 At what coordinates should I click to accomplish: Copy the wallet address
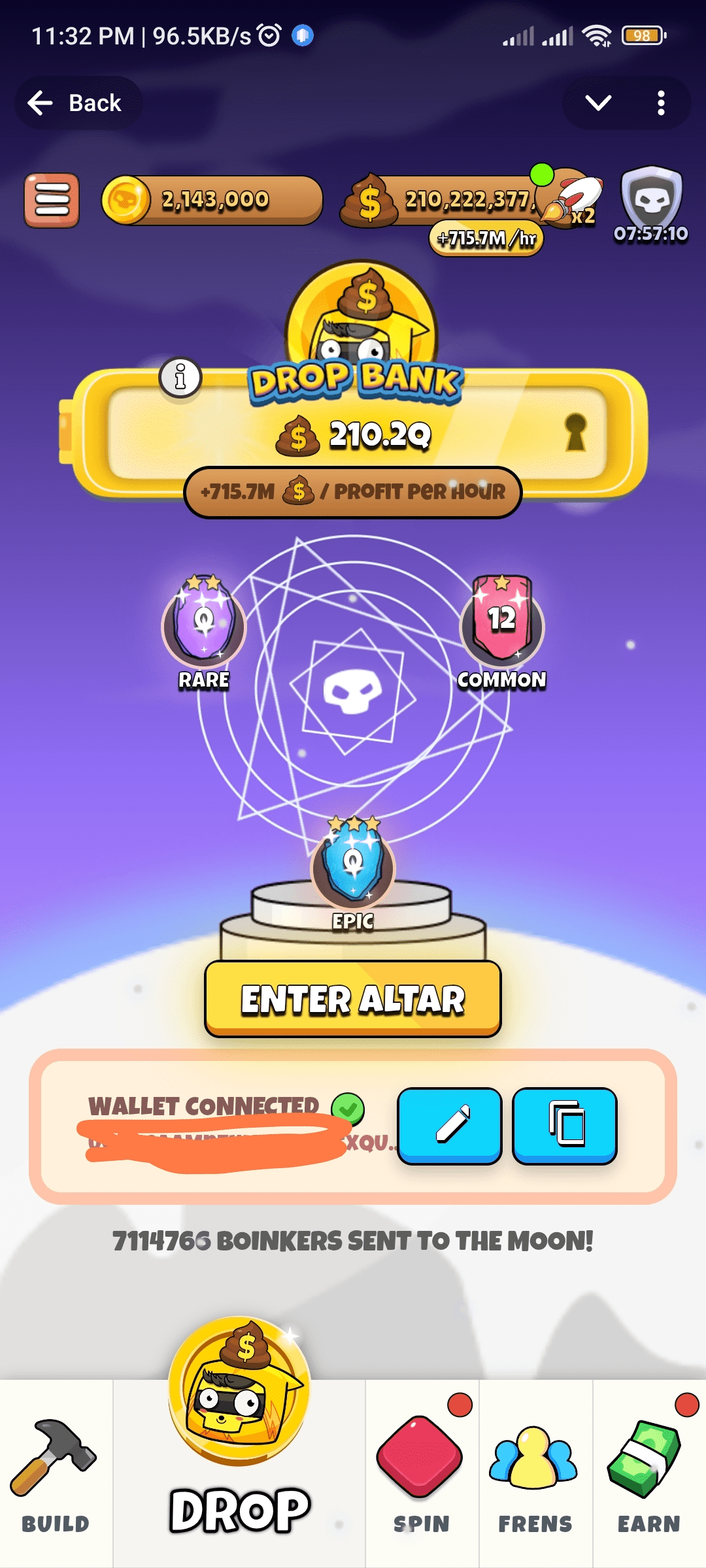(565, 1125)
